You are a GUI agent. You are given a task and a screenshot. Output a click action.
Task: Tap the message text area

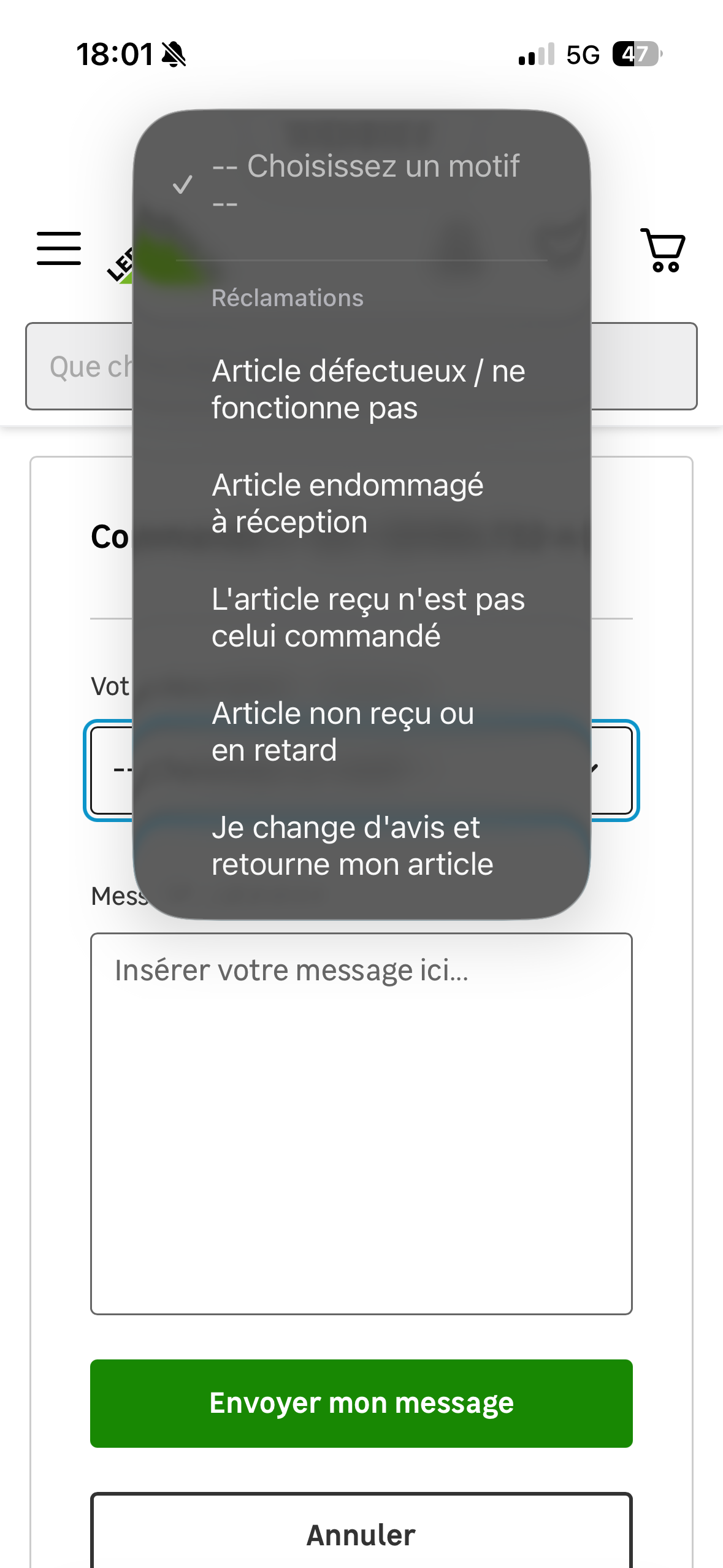pos(361,1124)
